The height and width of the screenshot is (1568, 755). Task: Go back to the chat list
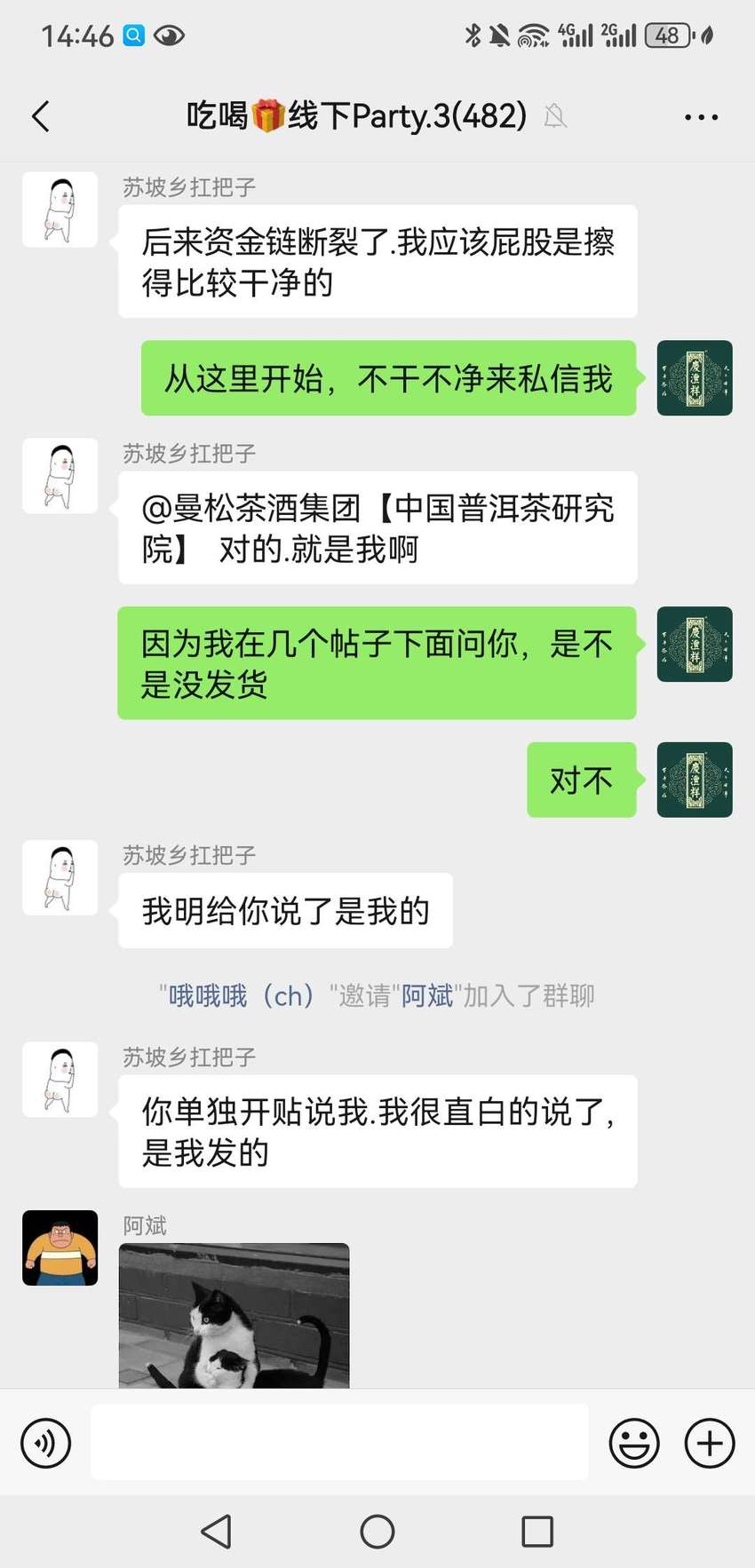[41, 116]
